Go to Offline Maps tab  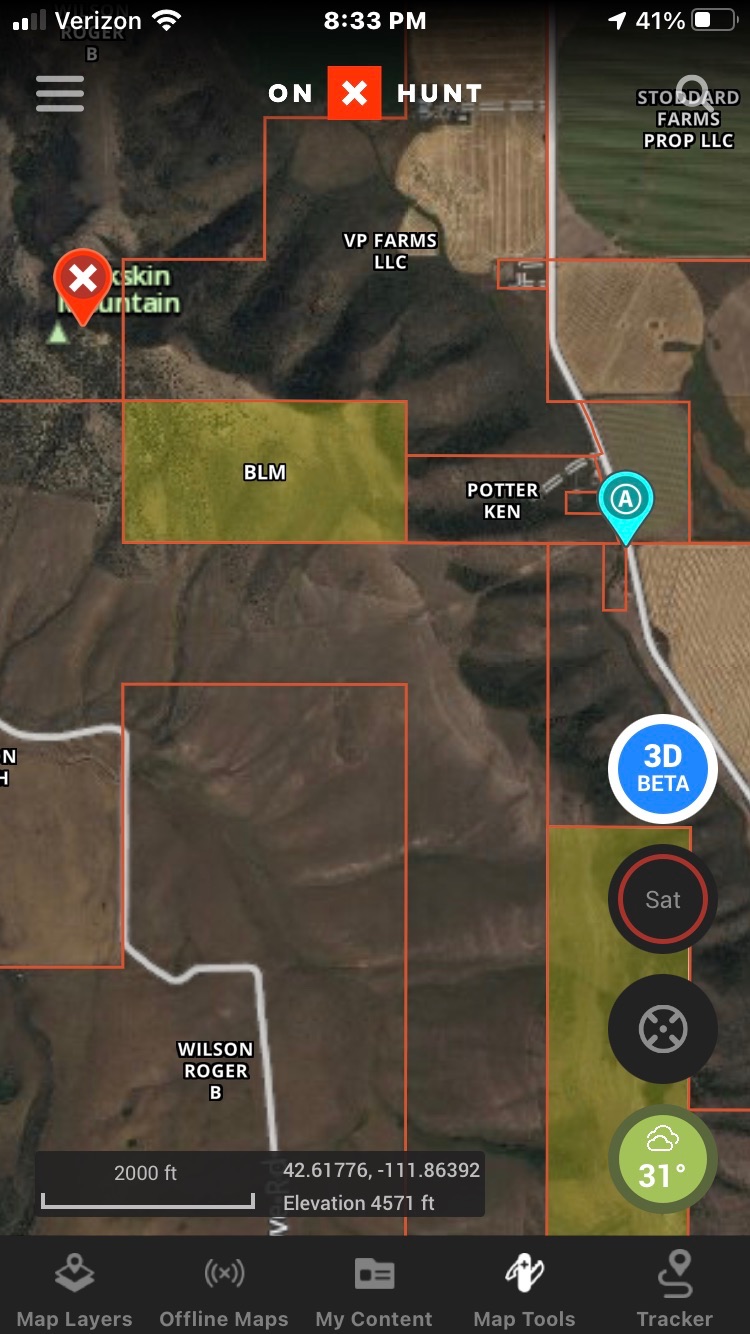[x=224, y=1292]
